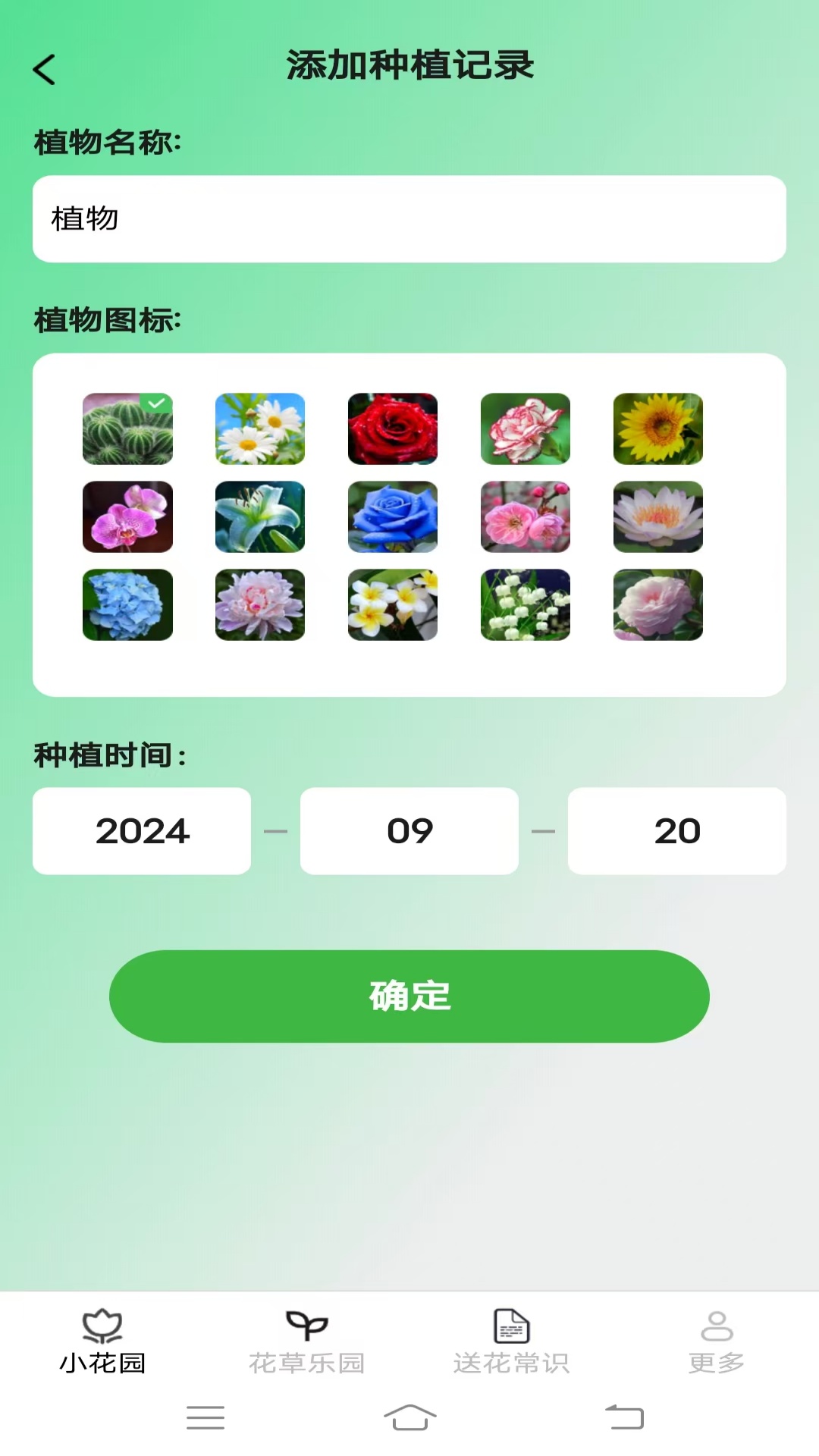Deselect the checked cactus icon
Viewport: 819px width, 1456px height.
coord(127,428)
